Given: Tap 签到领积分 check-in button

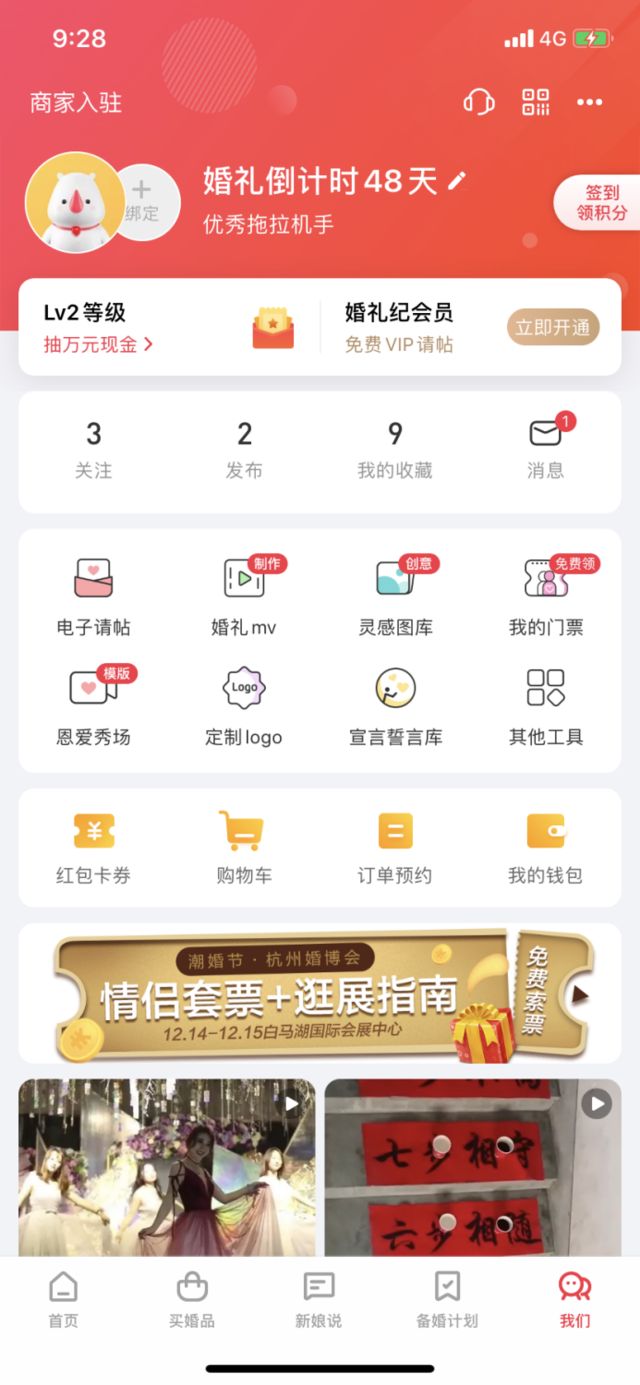Looking at the screenshot, I should tap(601, 202).
